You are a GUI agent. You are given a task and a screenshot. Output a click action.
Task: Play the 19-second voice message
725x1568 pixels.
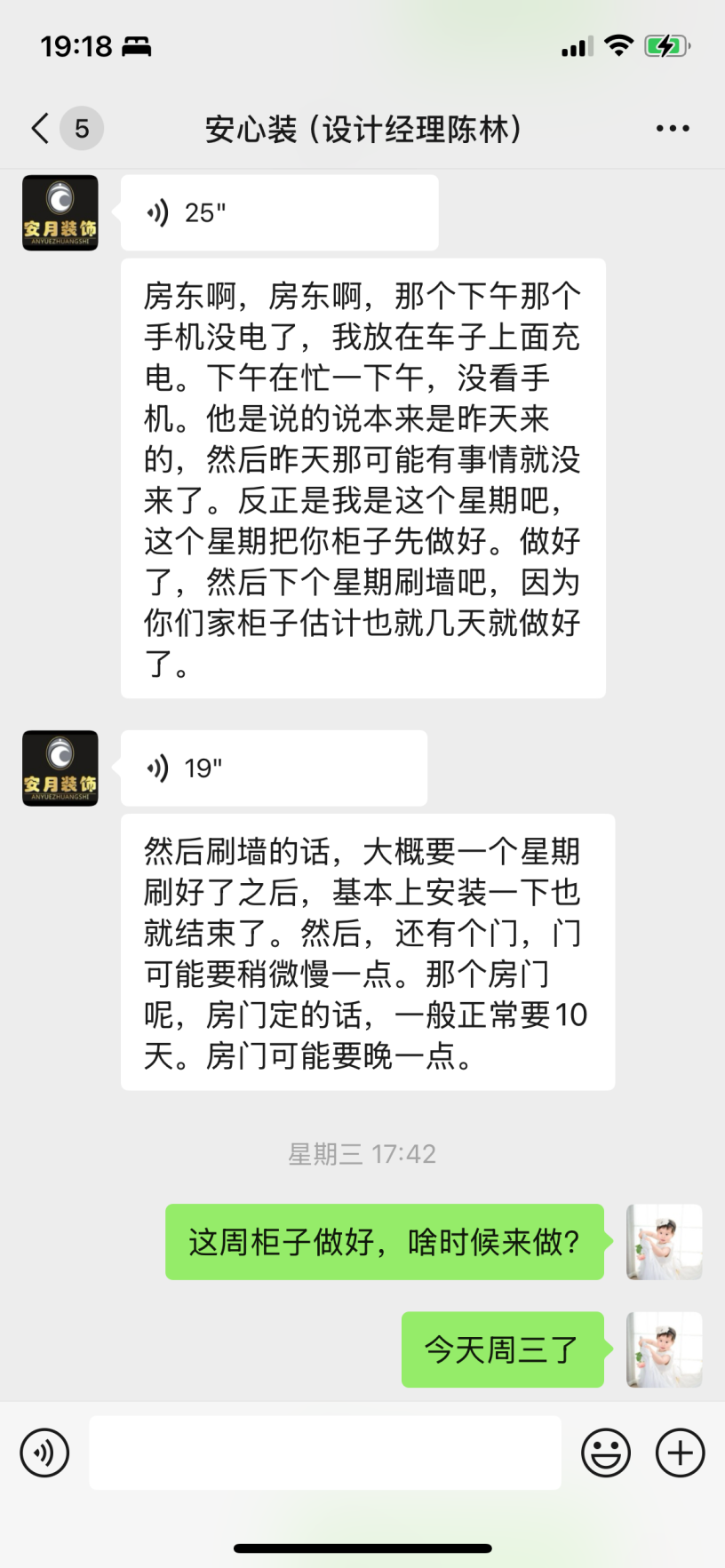pyautogui.click(x=274, y=768)
